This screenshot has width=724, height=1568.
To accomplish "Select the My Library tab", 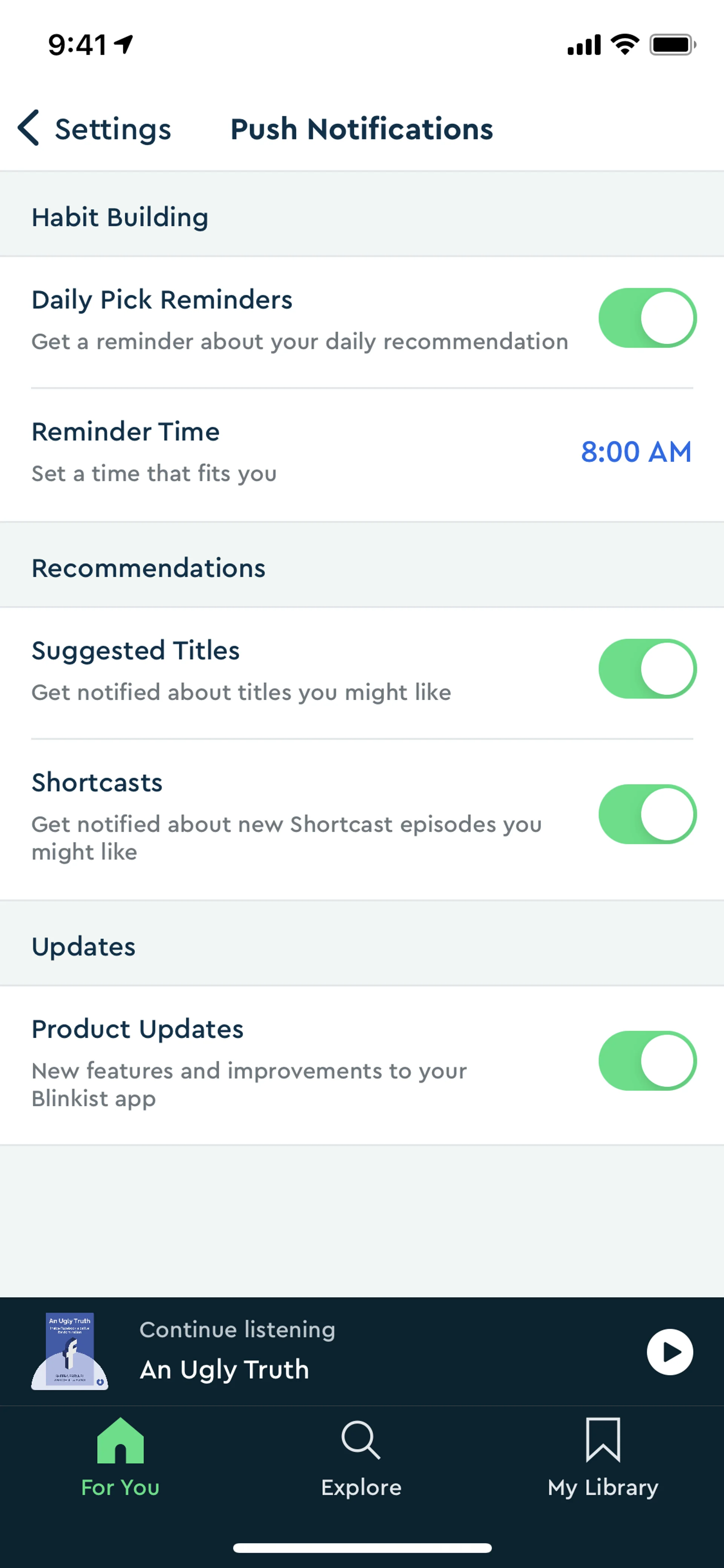I will (602, 1457).
